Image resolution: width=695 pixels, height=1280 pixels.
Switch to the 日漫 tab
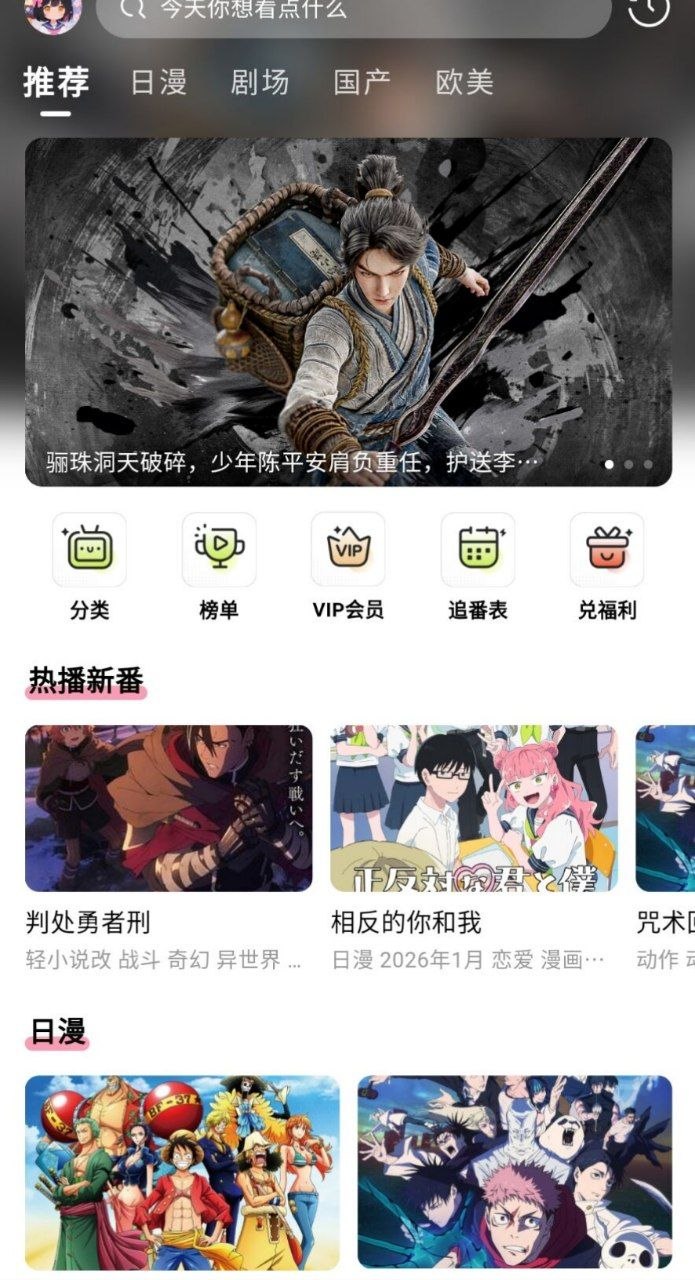(158, 82)
